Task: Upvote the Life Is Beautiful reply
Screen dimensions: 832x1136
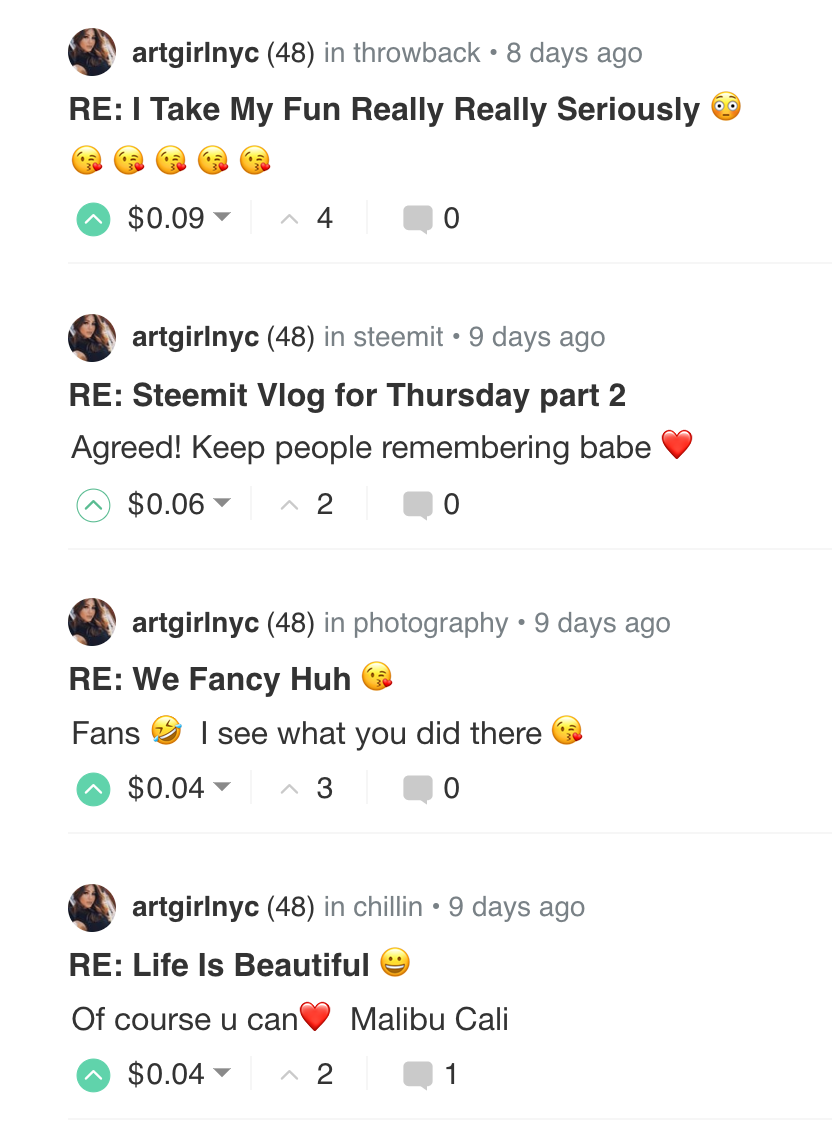Action: pos(93,1075)
